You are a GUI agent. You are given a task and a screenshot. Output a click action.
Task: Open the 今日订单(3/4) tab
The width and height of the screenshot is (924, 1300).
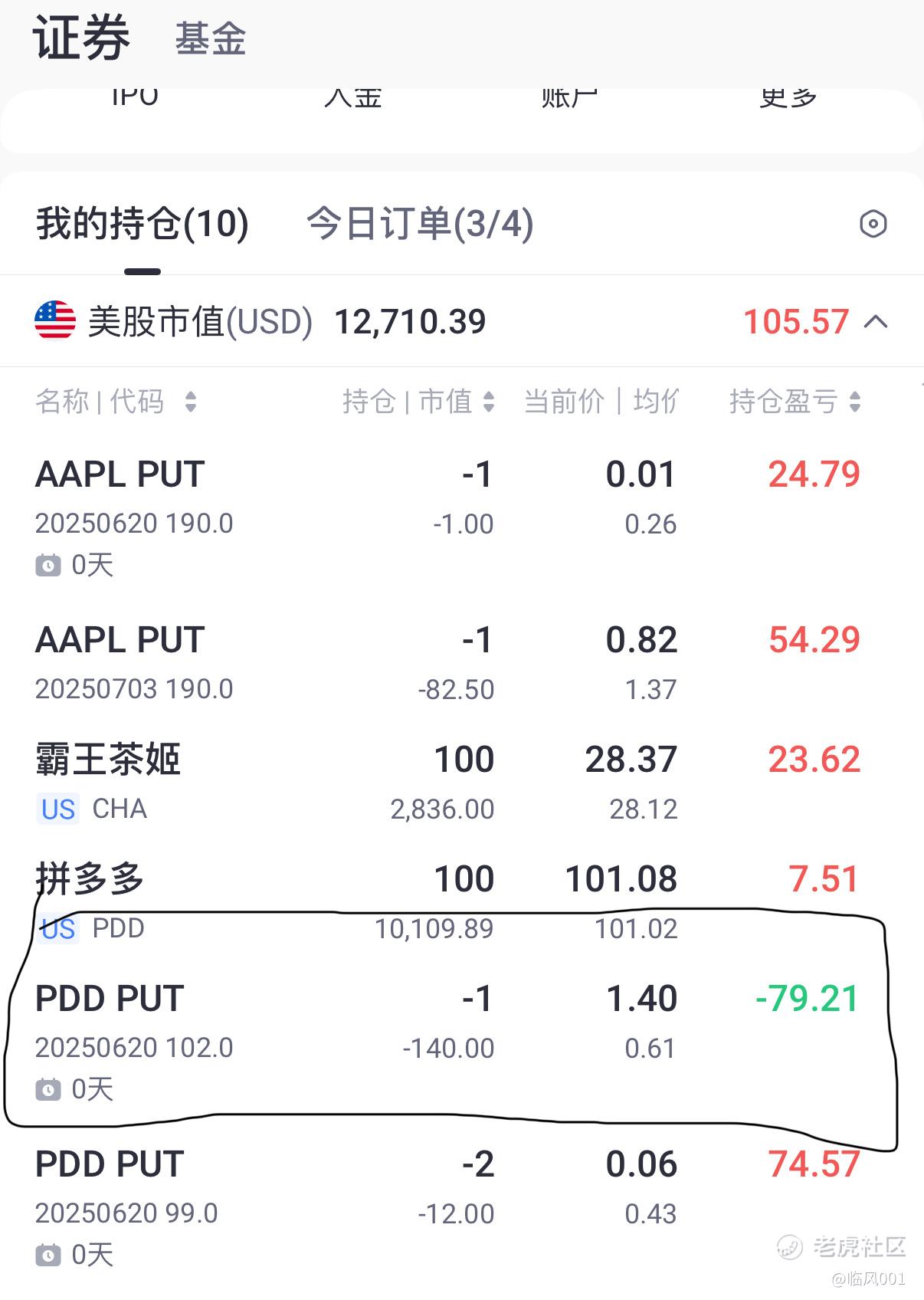(420, 224)
